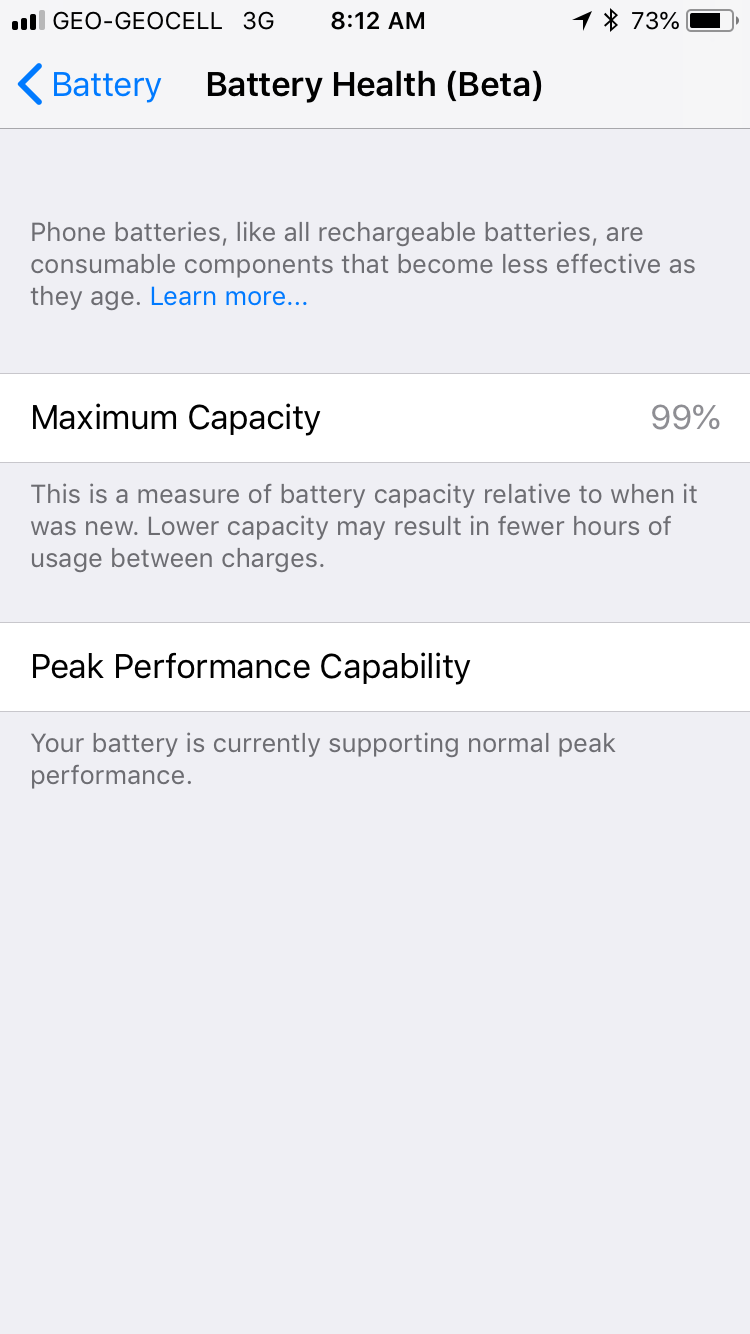Screen dimensions: 750x1334
Task: Open the Learn more link
Action: tap(229, 297)
